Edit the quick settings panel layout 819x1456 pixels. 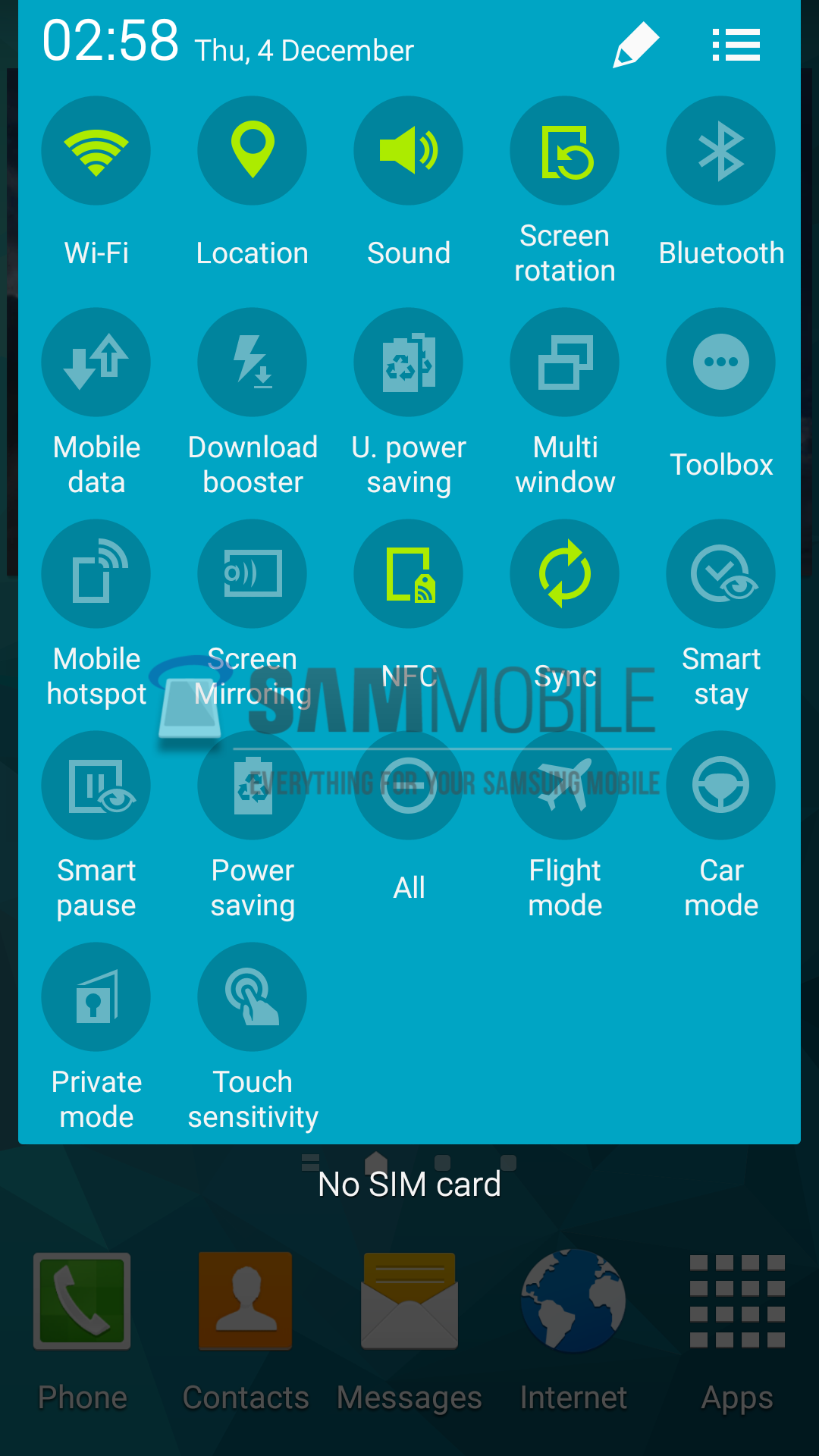click(x=635, y=45)
